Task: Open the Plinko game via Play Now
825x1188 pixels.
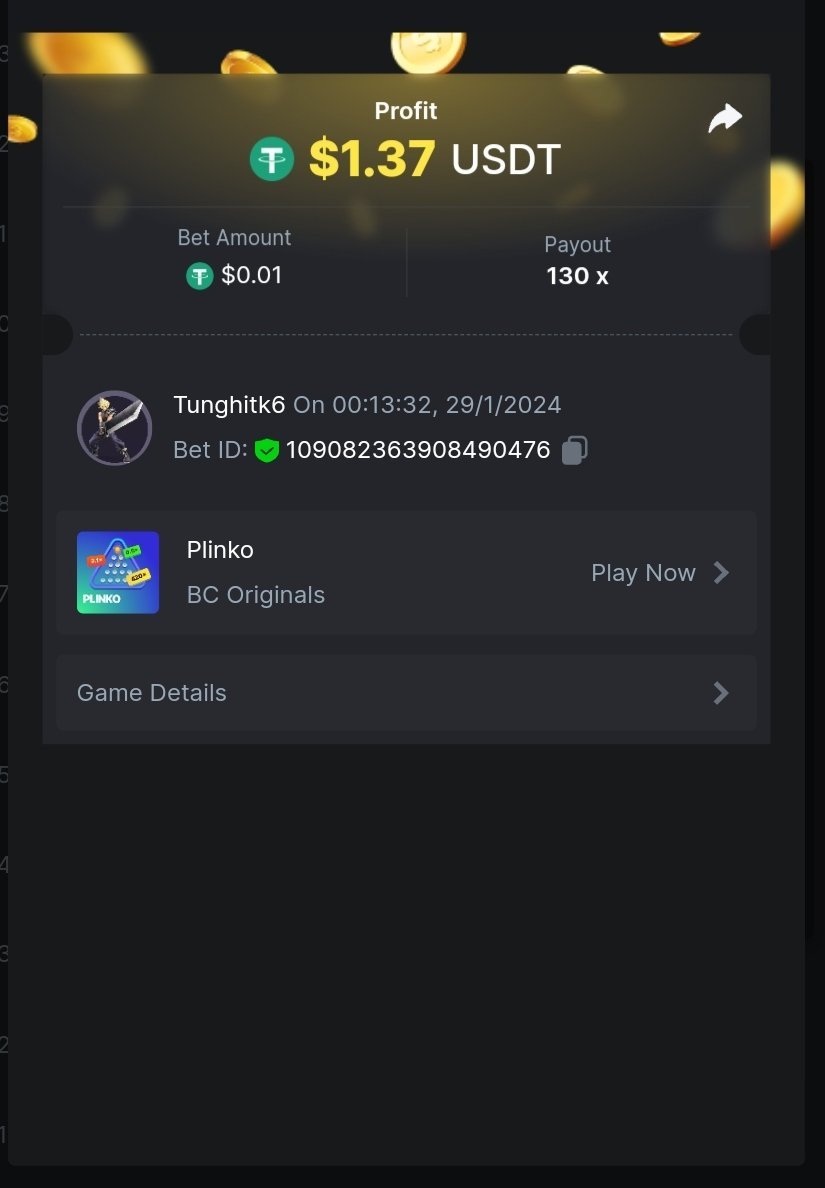Action: 659,573
